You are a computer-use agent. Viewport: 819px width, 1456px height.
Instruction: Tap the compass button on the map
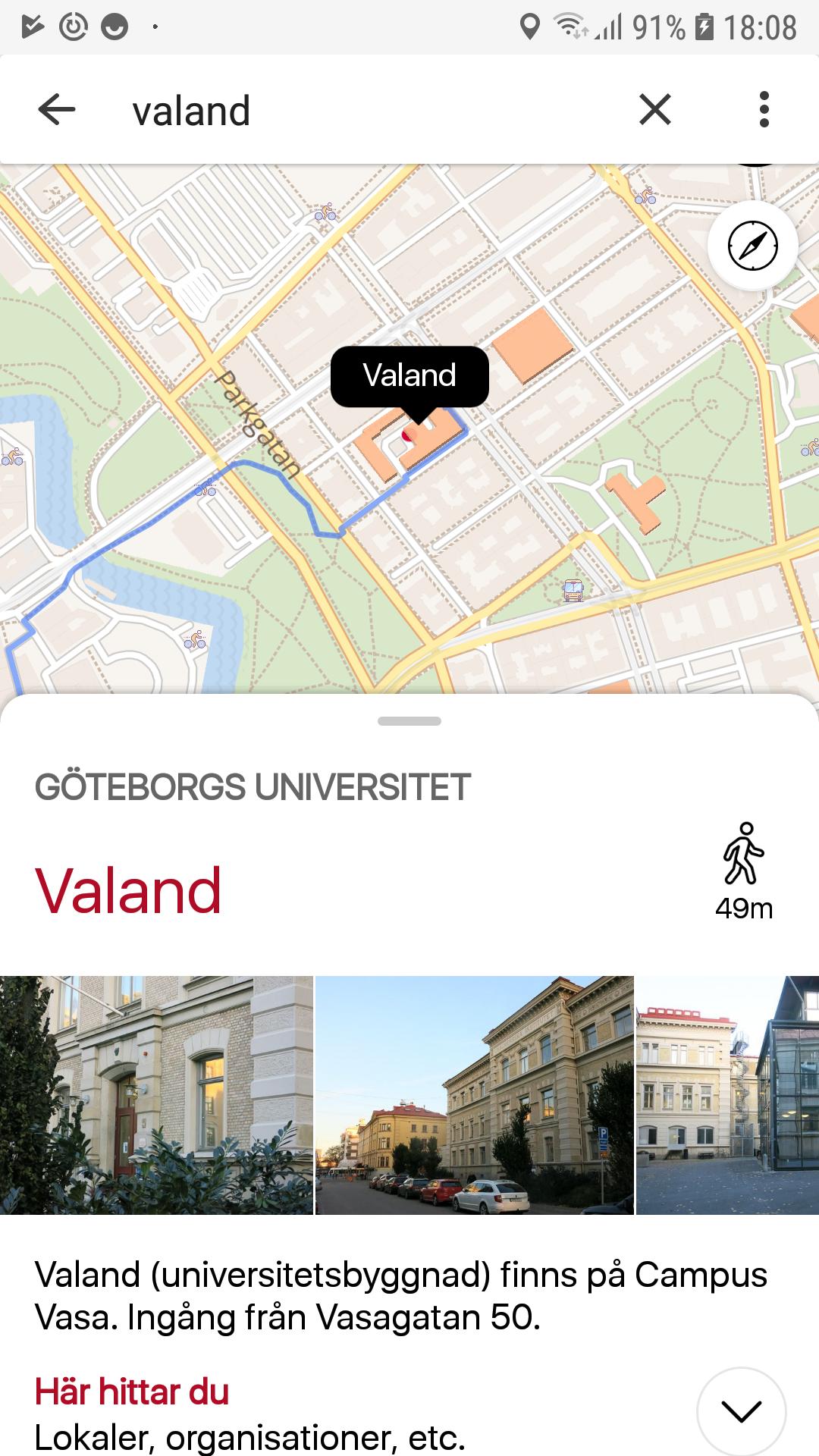pyautogui.click(x=752, y=246)
